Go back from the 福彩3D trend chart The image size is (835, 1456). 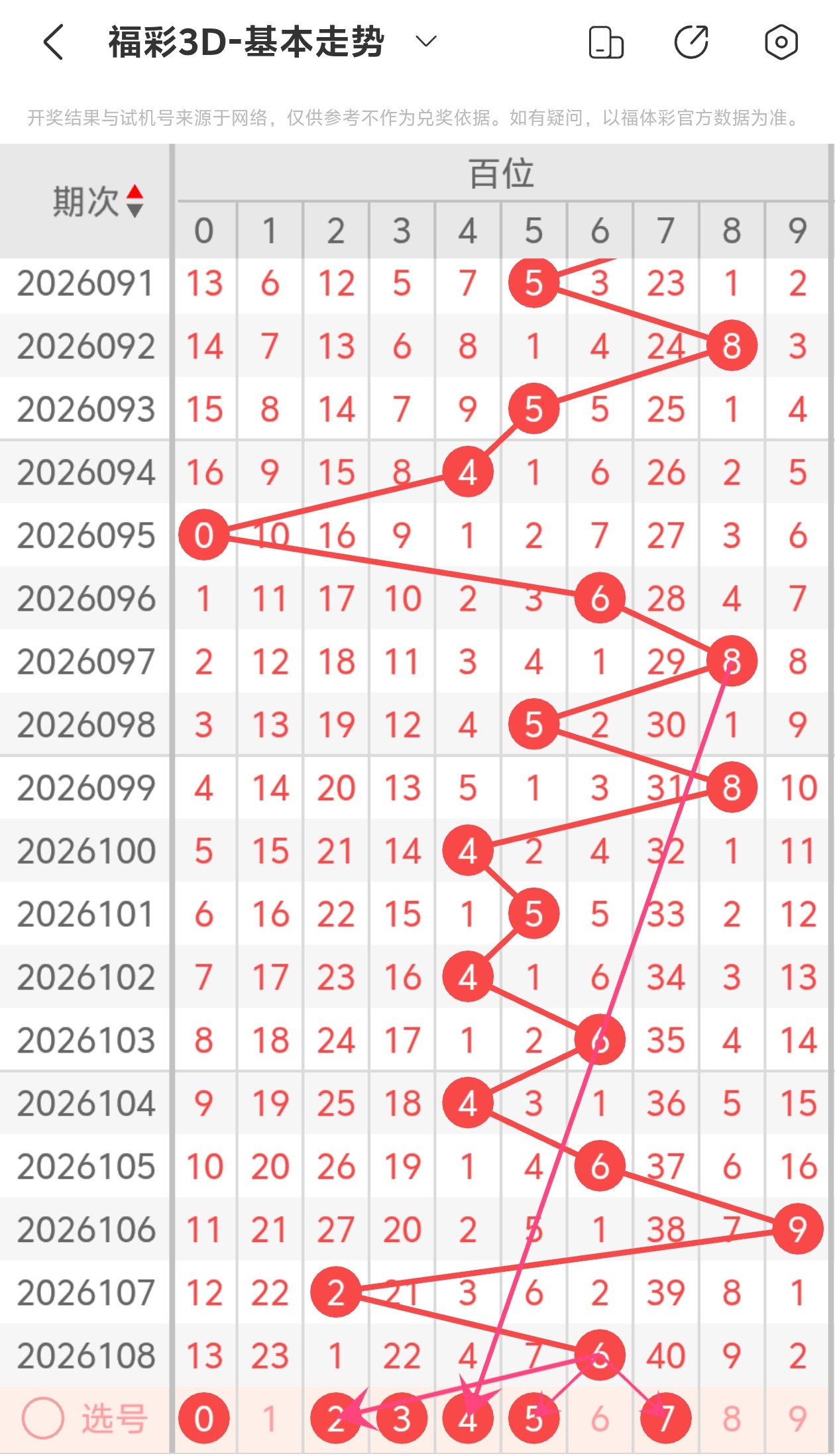click(54, 42)
